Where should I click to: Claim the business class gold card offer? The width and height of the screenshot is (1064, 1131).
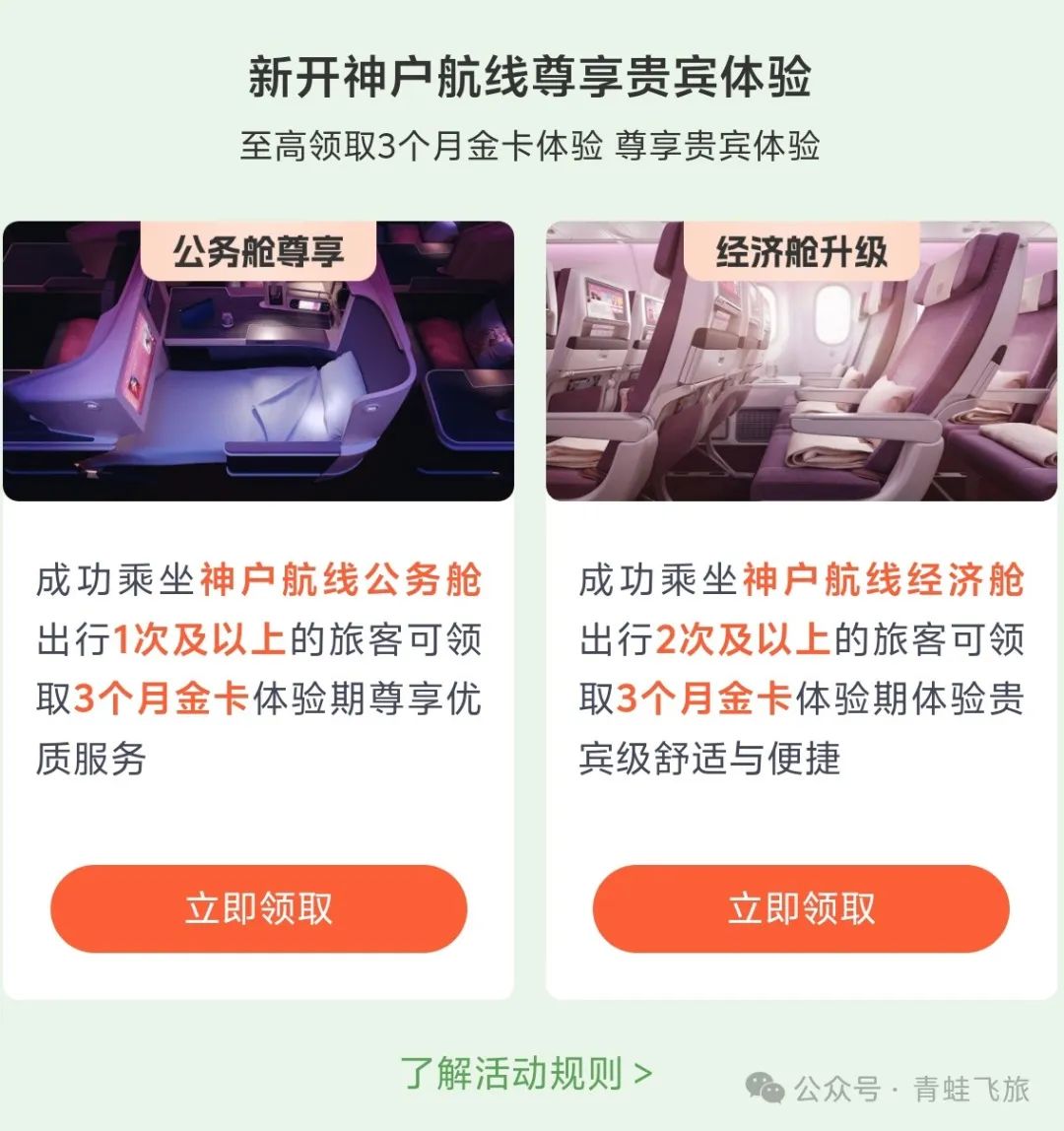tap(258, 908)
